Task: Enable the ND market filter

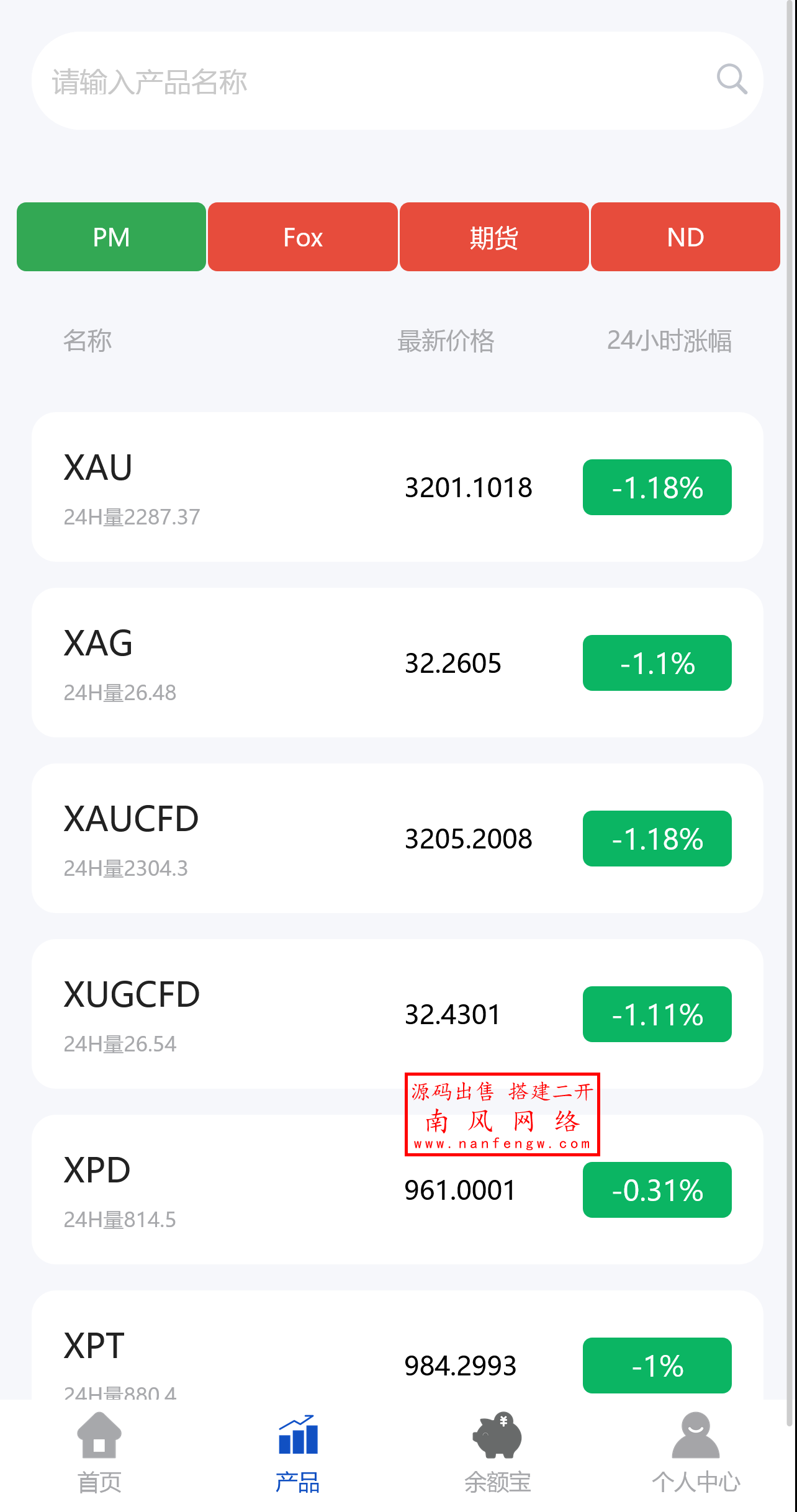Action: click(685, 236)
